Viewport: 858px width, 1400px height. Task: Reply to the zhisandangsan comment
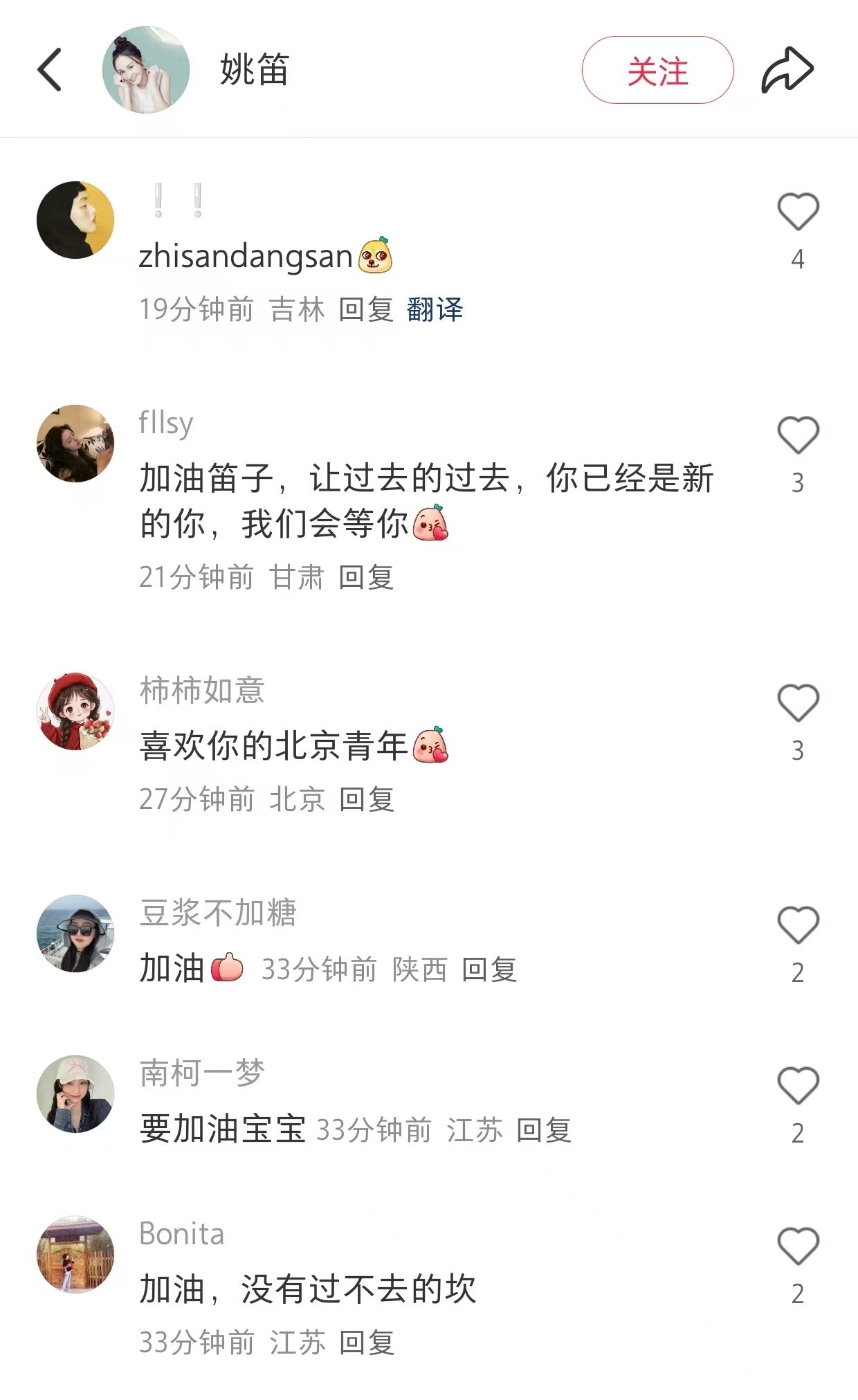(x=366, y=309)
